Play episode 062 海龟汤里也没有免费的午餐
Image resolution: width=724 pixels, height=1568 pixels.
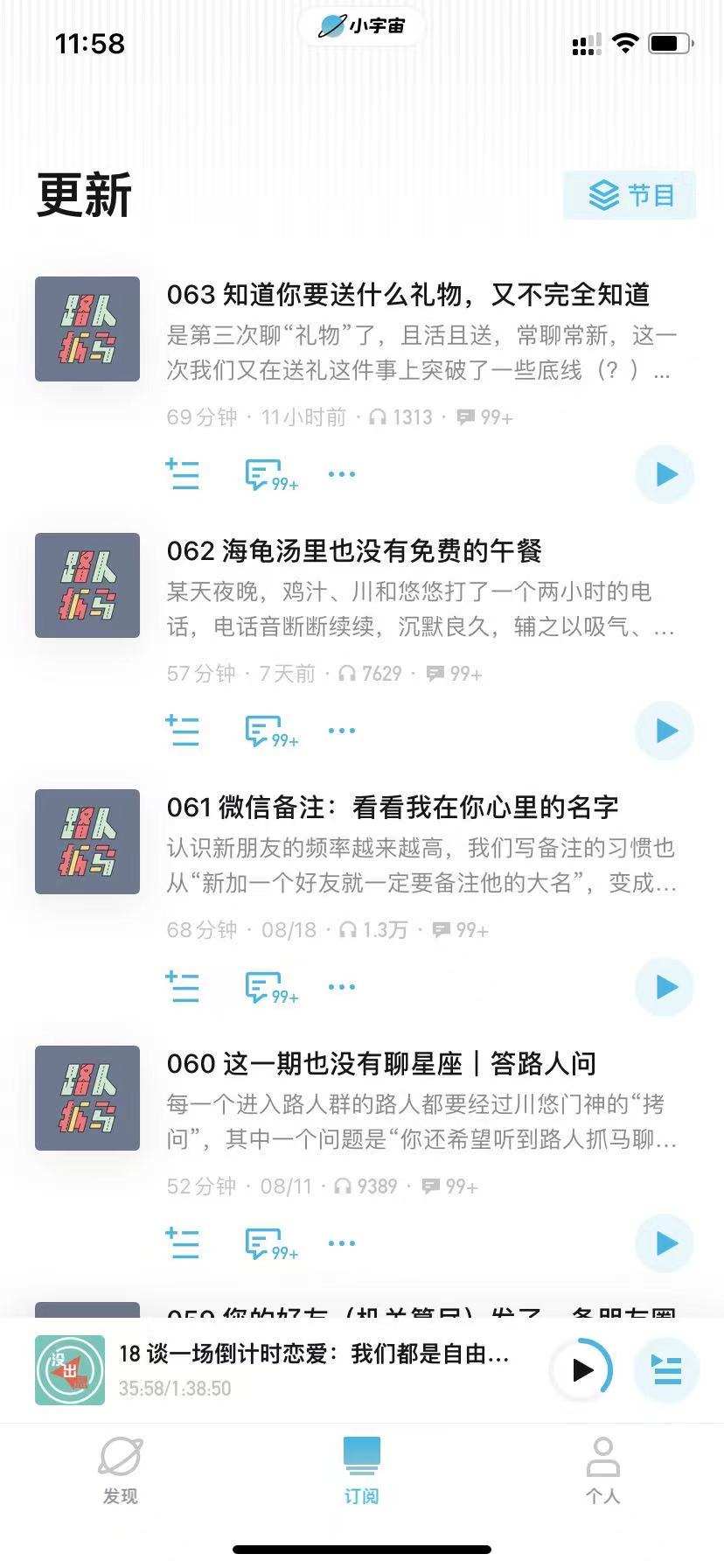coord(665,731)
